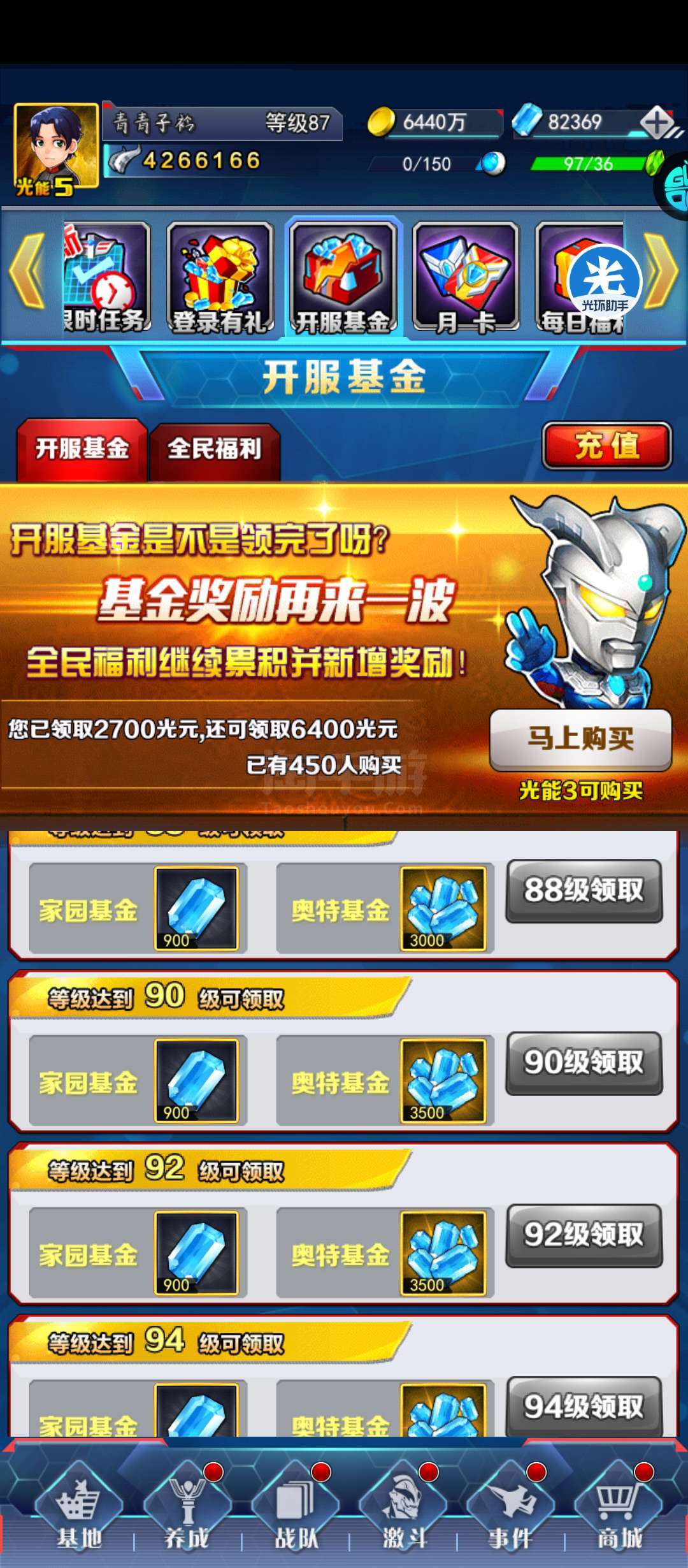Switch to the 全民福利 tab

coord(215,449)
